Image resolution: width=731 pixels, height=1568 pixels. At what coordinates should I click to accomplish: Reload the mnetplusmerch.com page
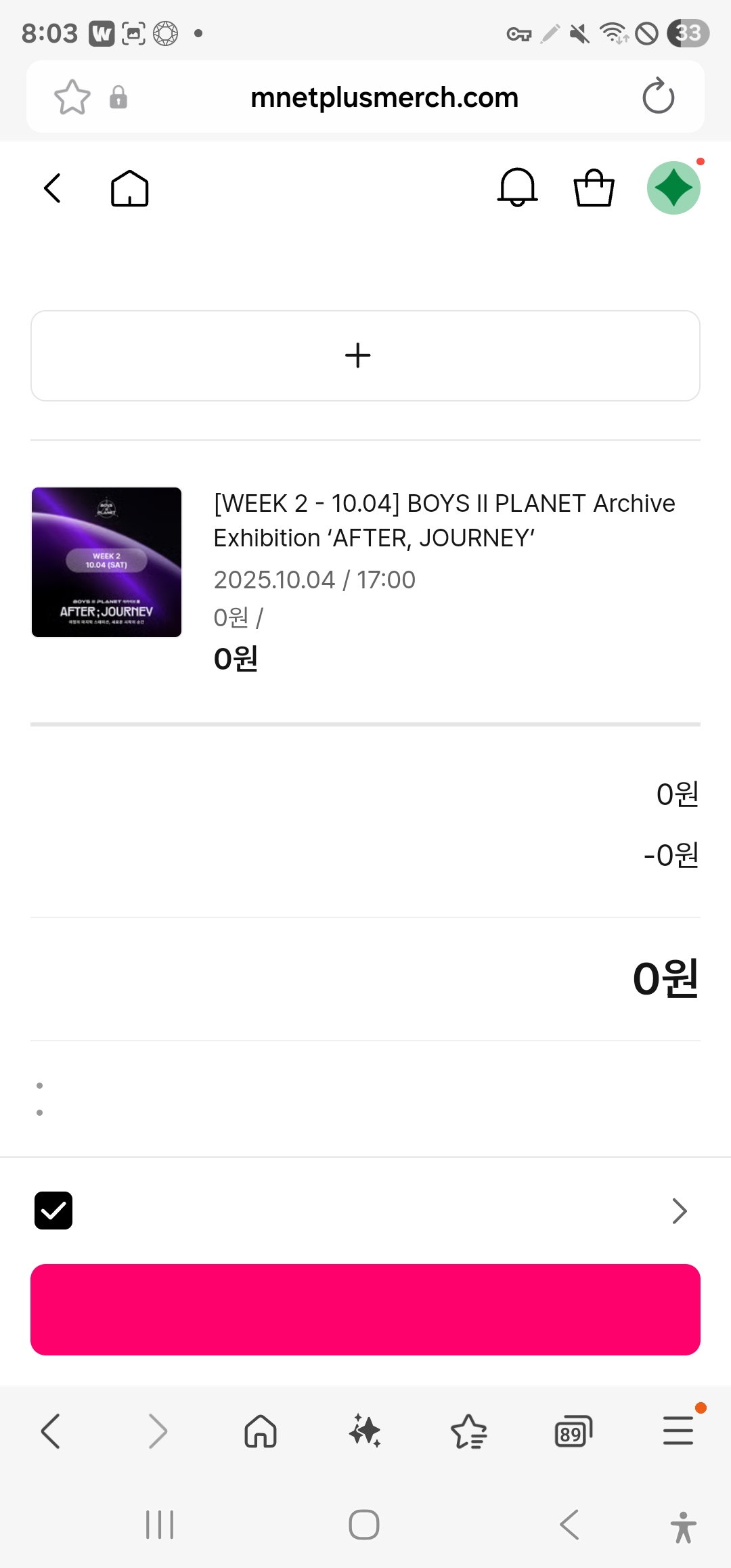pyautogui.click(x=658, y=97)
